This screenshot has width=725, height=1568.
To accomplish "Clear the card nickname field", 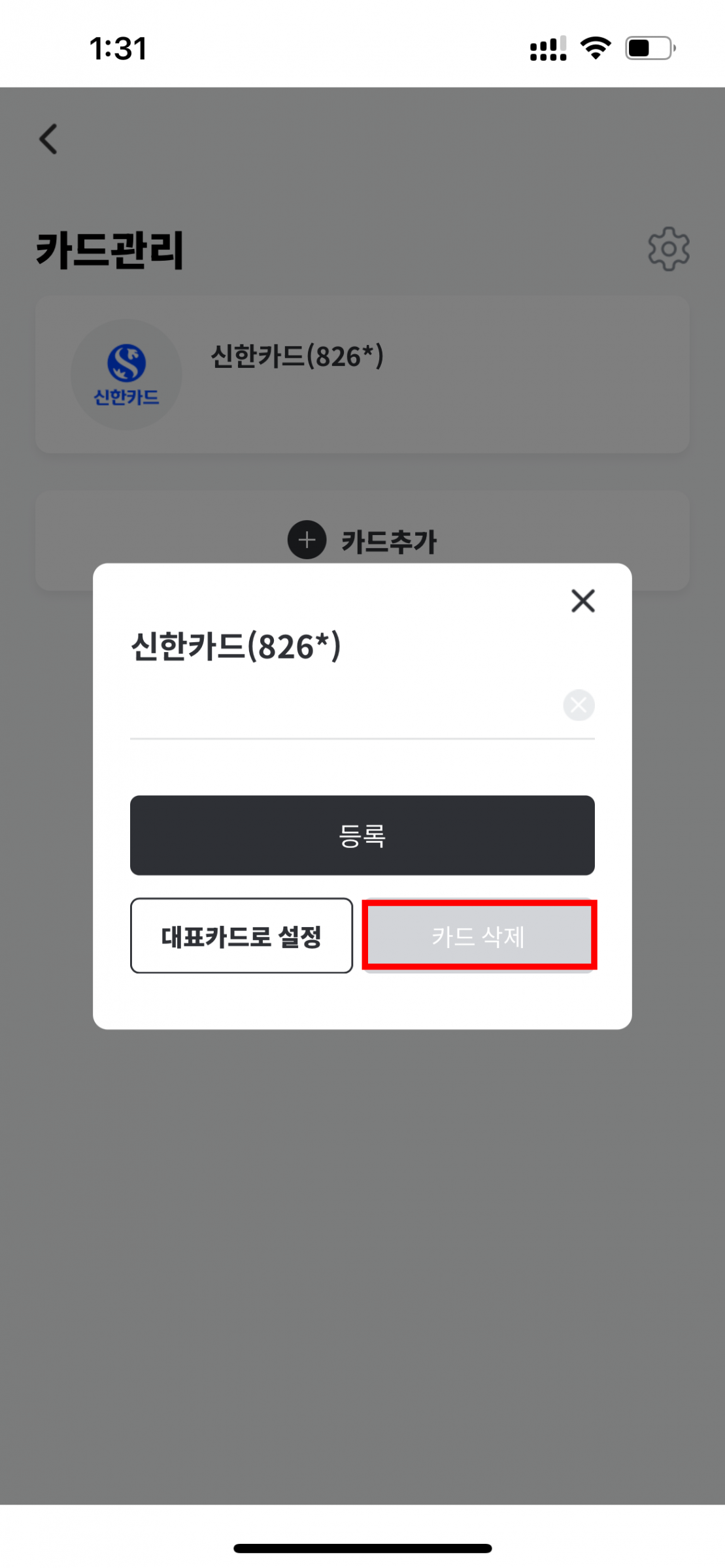I will pos(579,705).
